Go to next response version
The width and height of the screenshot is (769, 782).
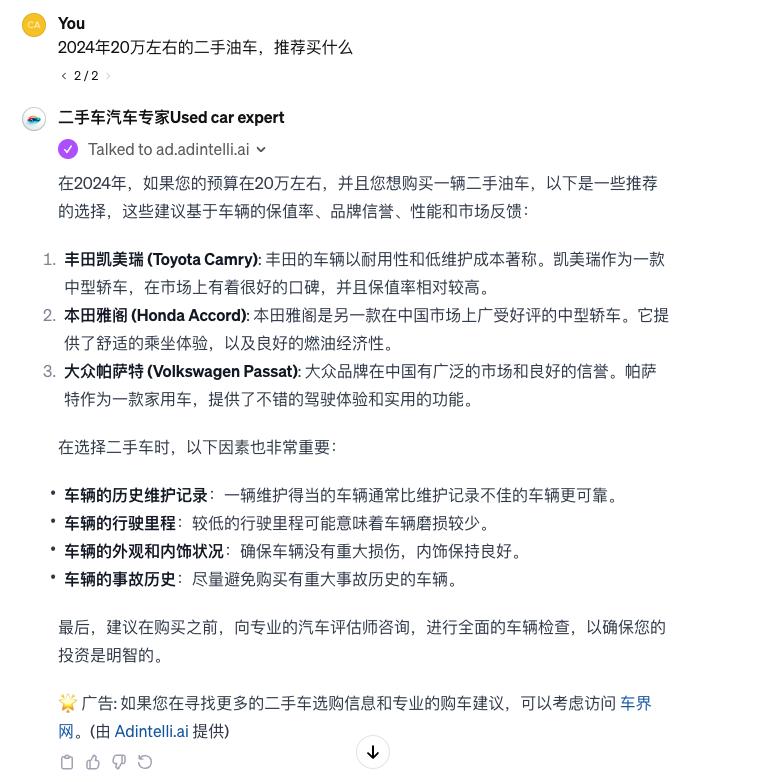[108, 76]
